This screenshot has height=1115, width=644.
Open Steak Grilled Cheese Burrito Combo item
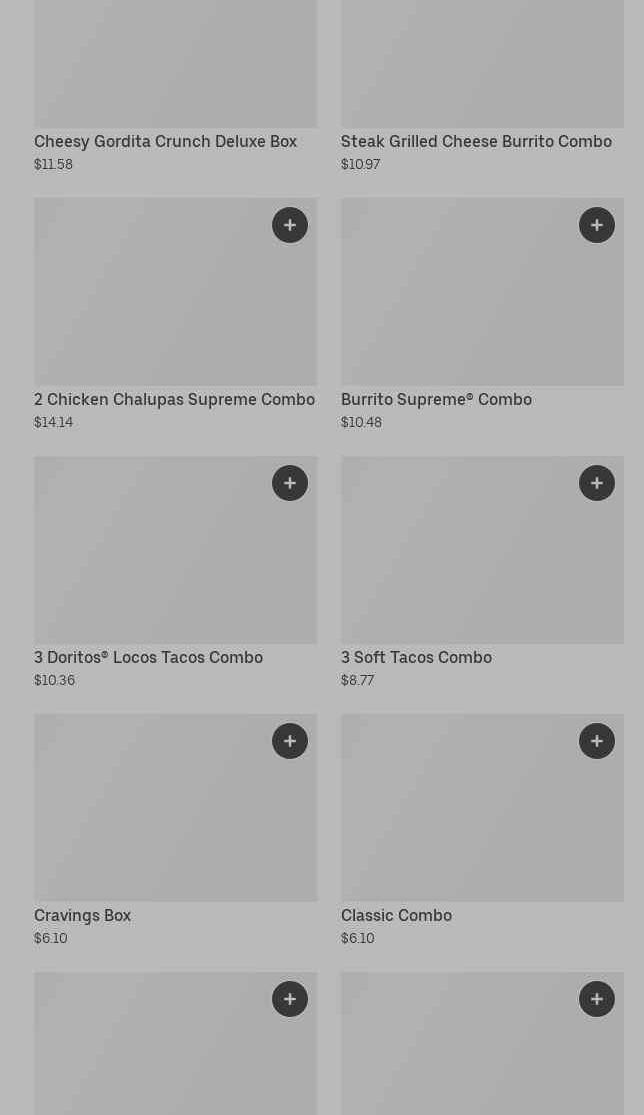tap(483, 87)
